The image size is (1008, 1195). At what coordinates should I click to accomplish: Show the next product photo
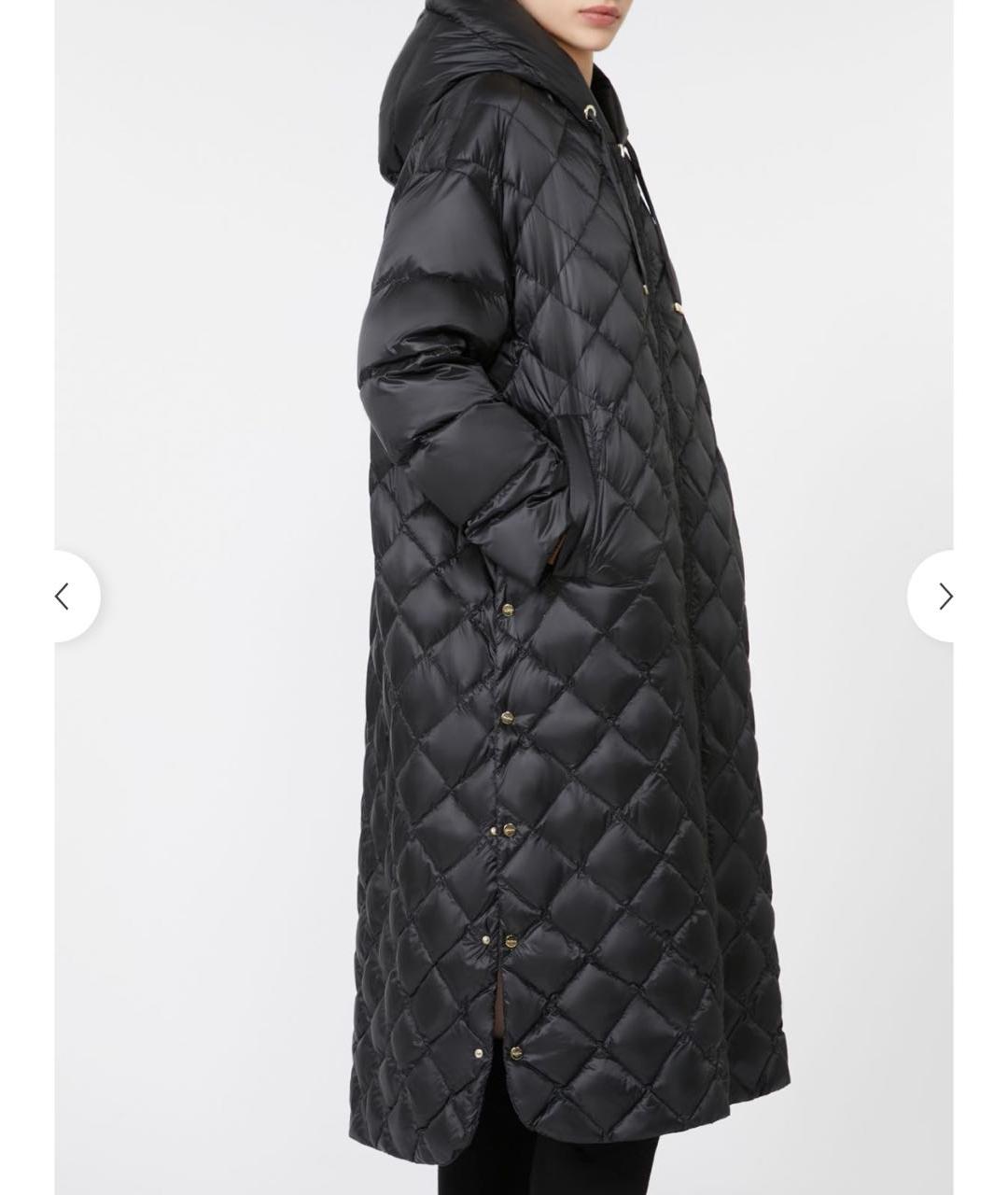point(944,597)
